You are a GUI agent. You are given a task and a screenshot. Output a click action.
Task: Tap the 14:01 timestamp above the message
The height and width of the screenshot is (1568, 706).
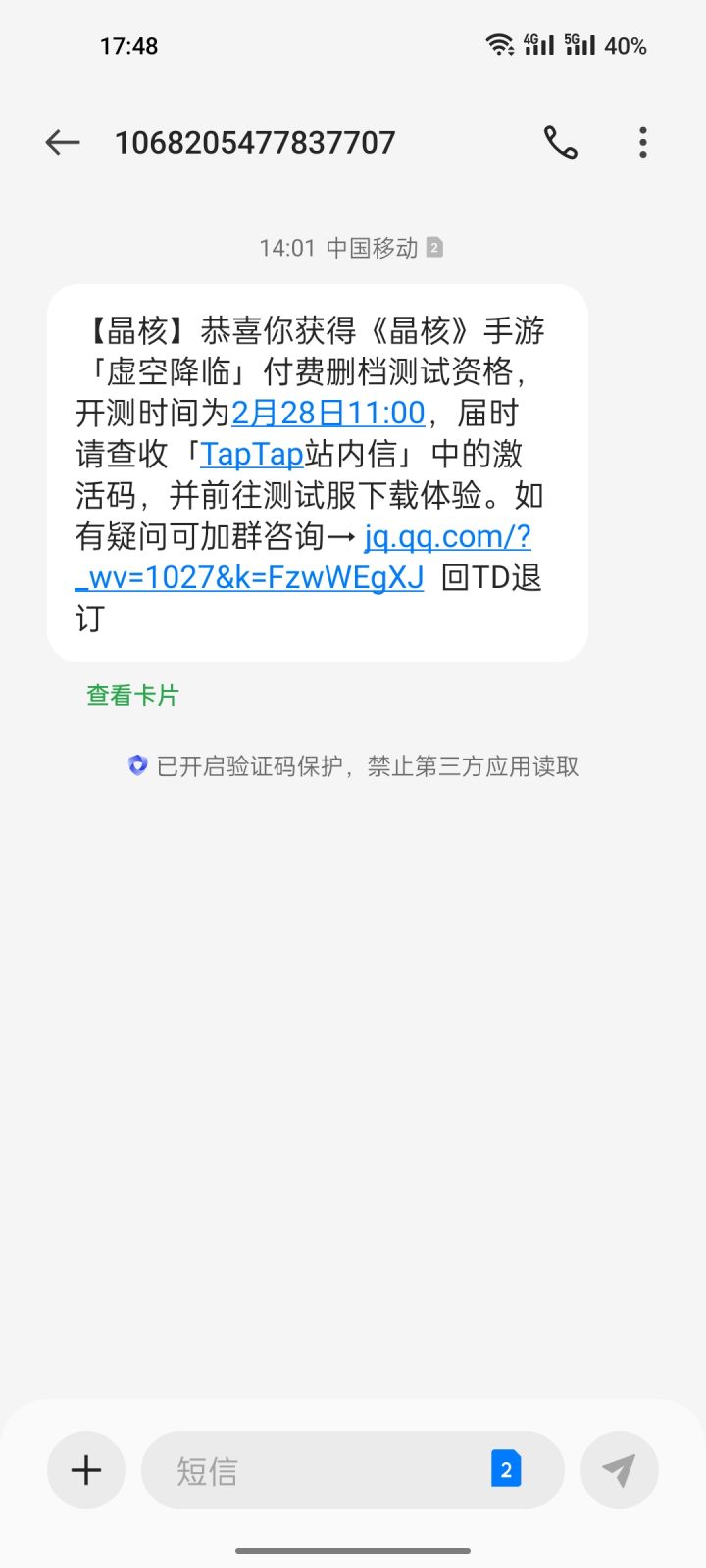[x=284, y=248]
